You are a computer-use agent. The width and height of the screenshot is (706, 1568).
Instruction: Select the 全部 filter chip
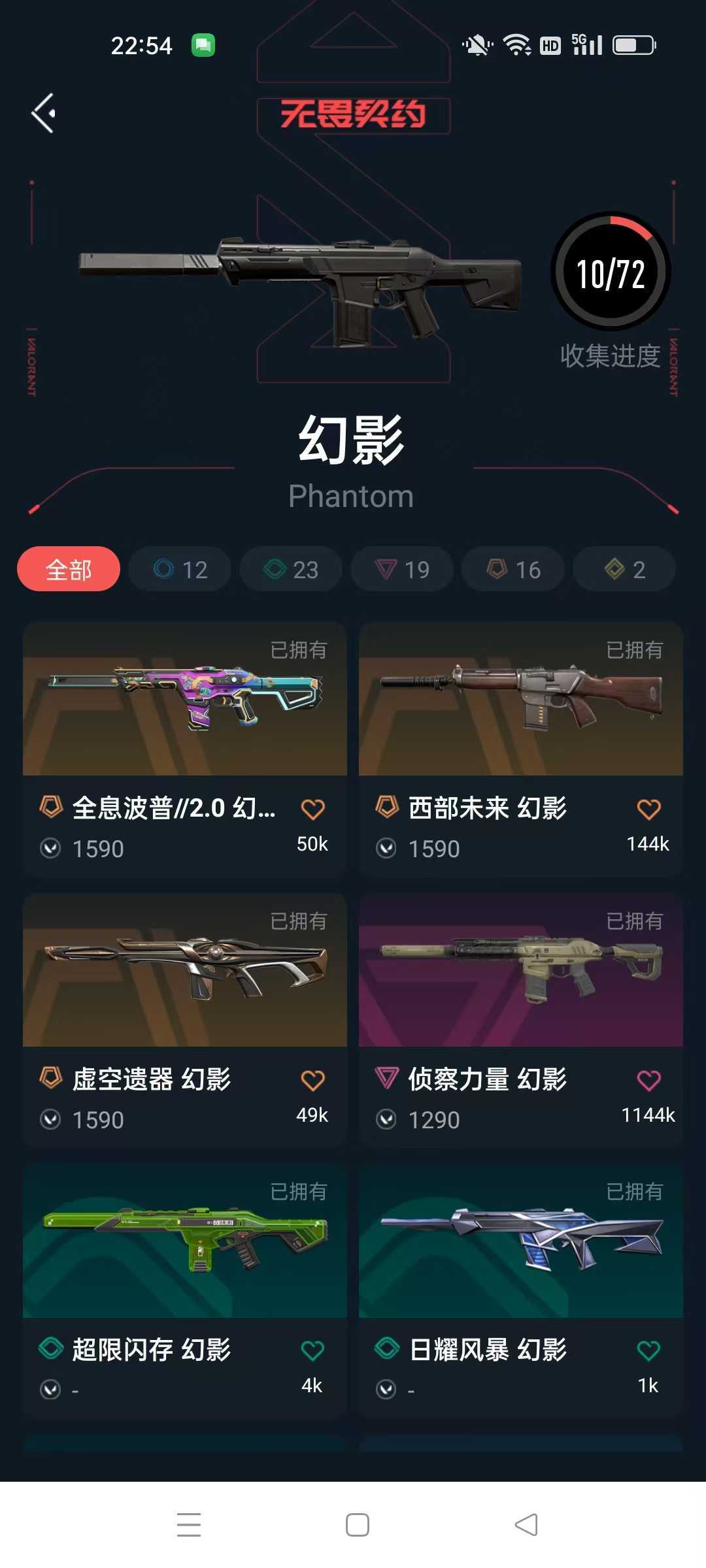[69, 569]
